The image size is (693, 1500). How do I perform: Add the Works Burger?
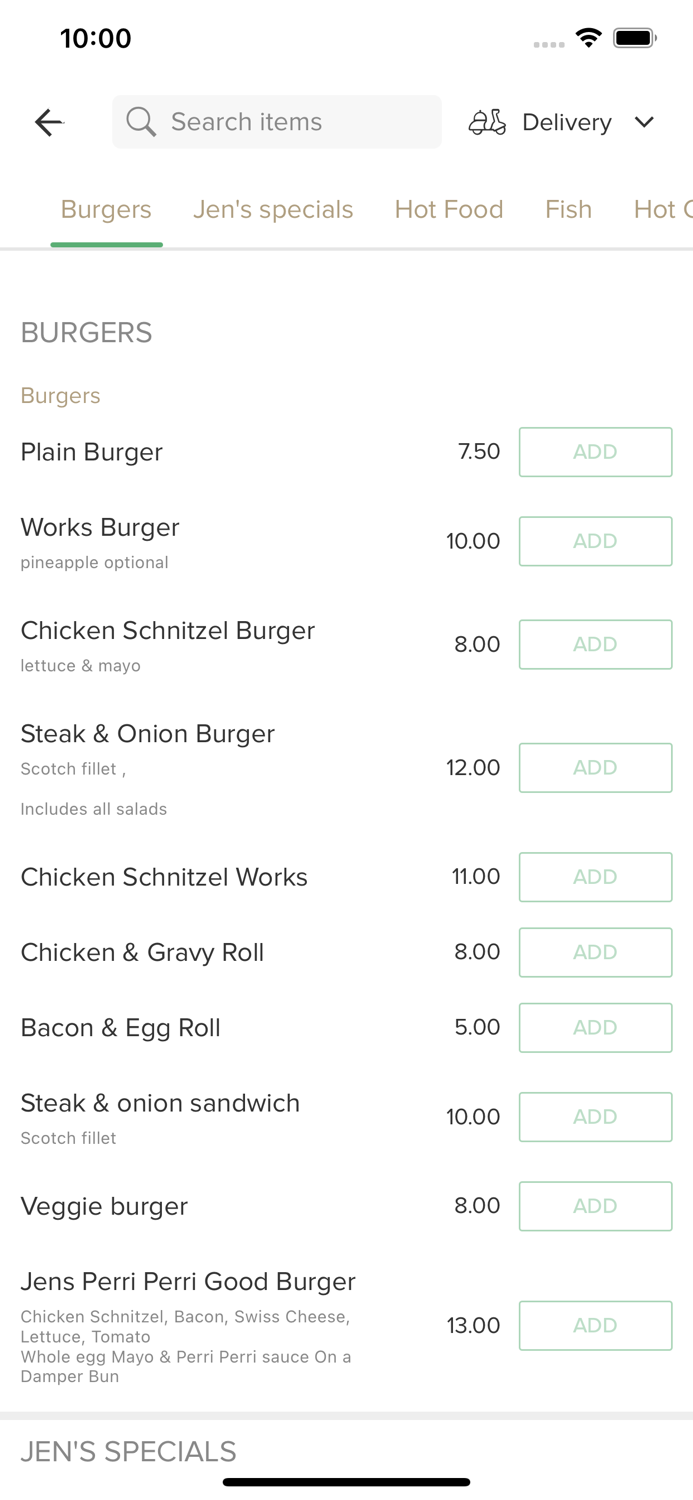click(595, 541)
